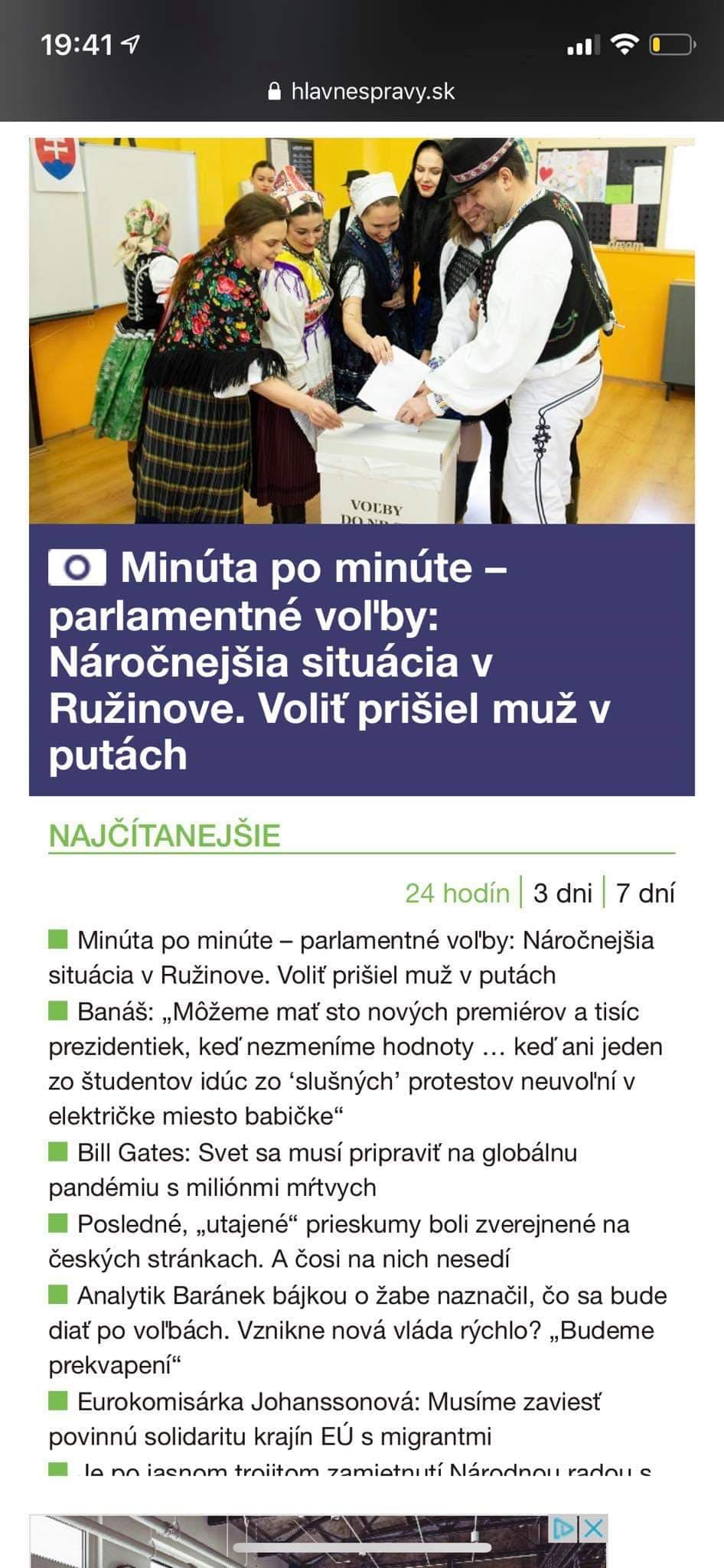
Task: Open the AdChoices info icon on ad
Action: (x=564, y=1528)
